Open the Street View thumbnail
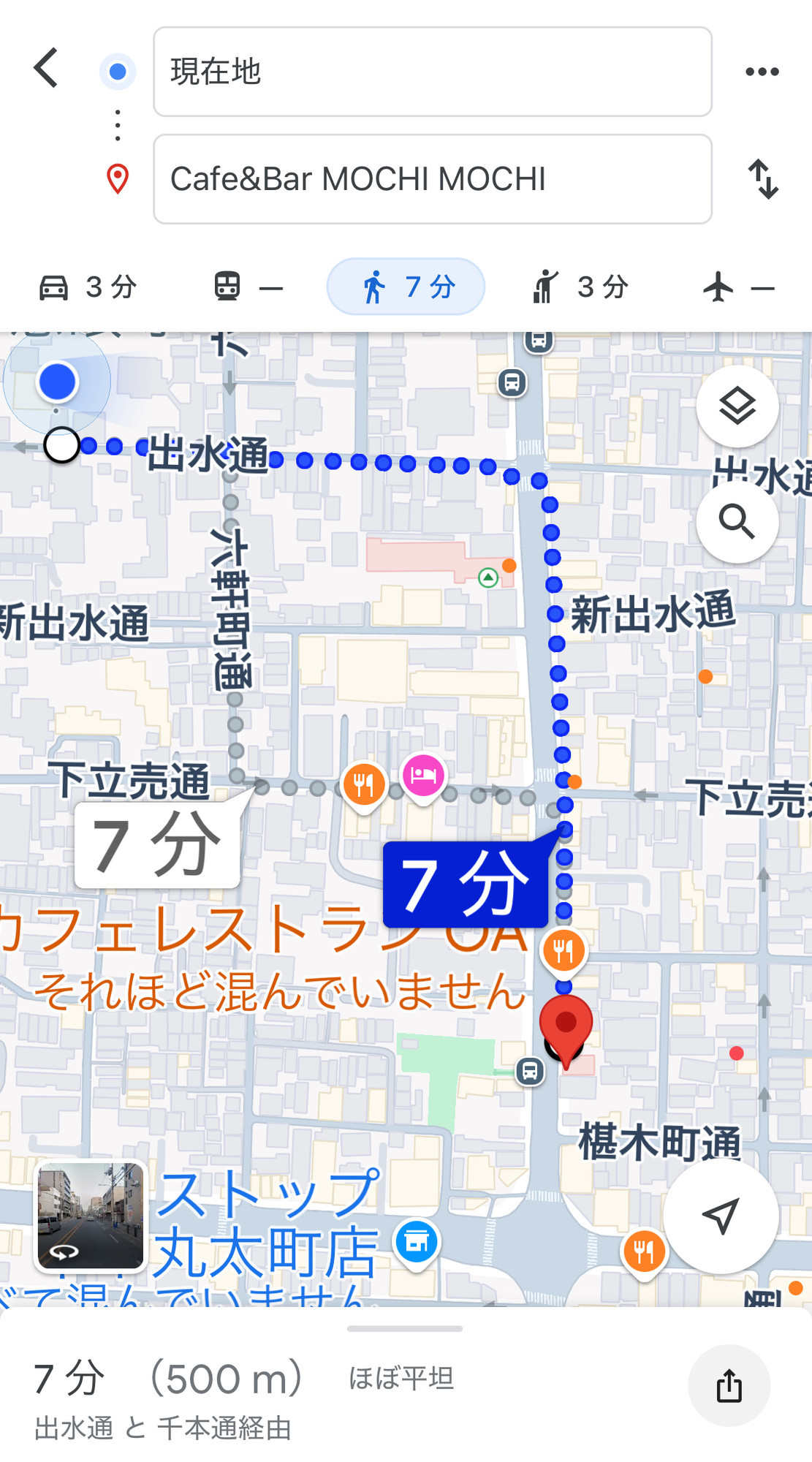Screen dimensions: 812x1462 [91, 1216]
